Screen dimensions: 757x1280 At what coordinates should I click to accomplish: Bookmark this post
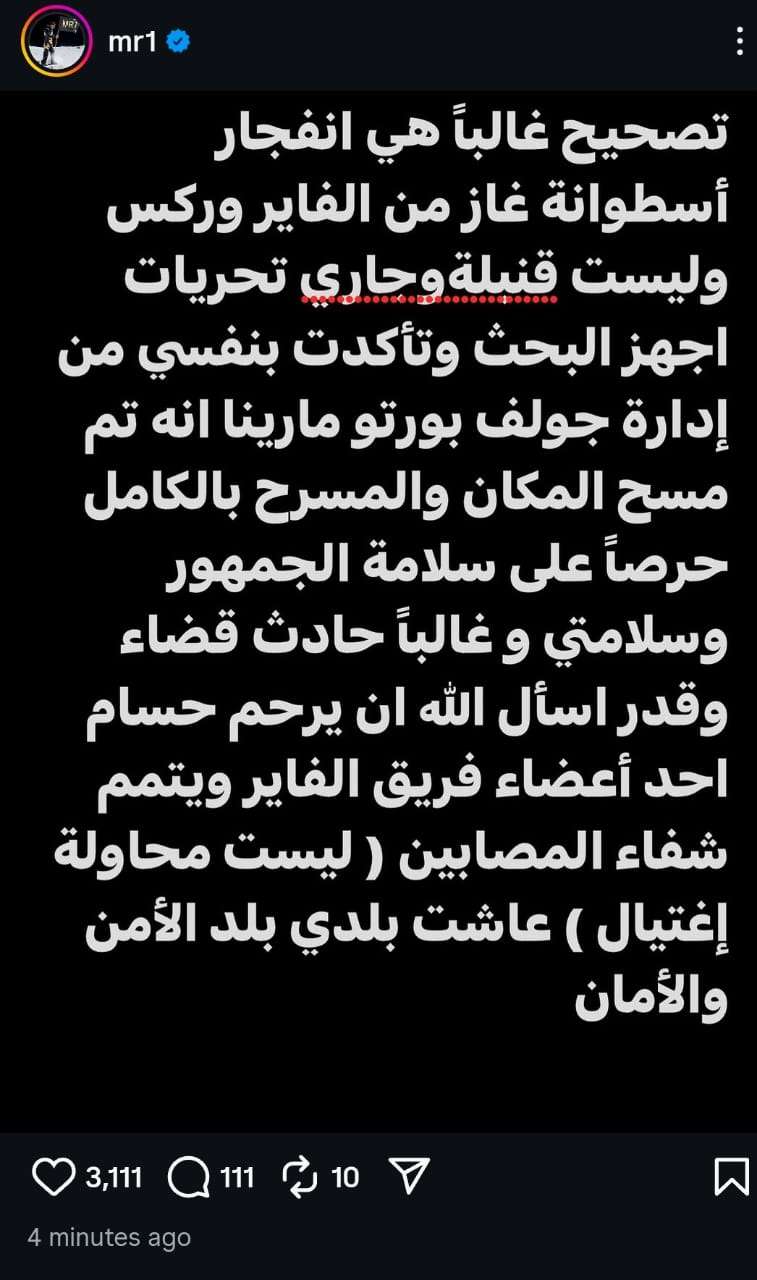(731, 1177)
